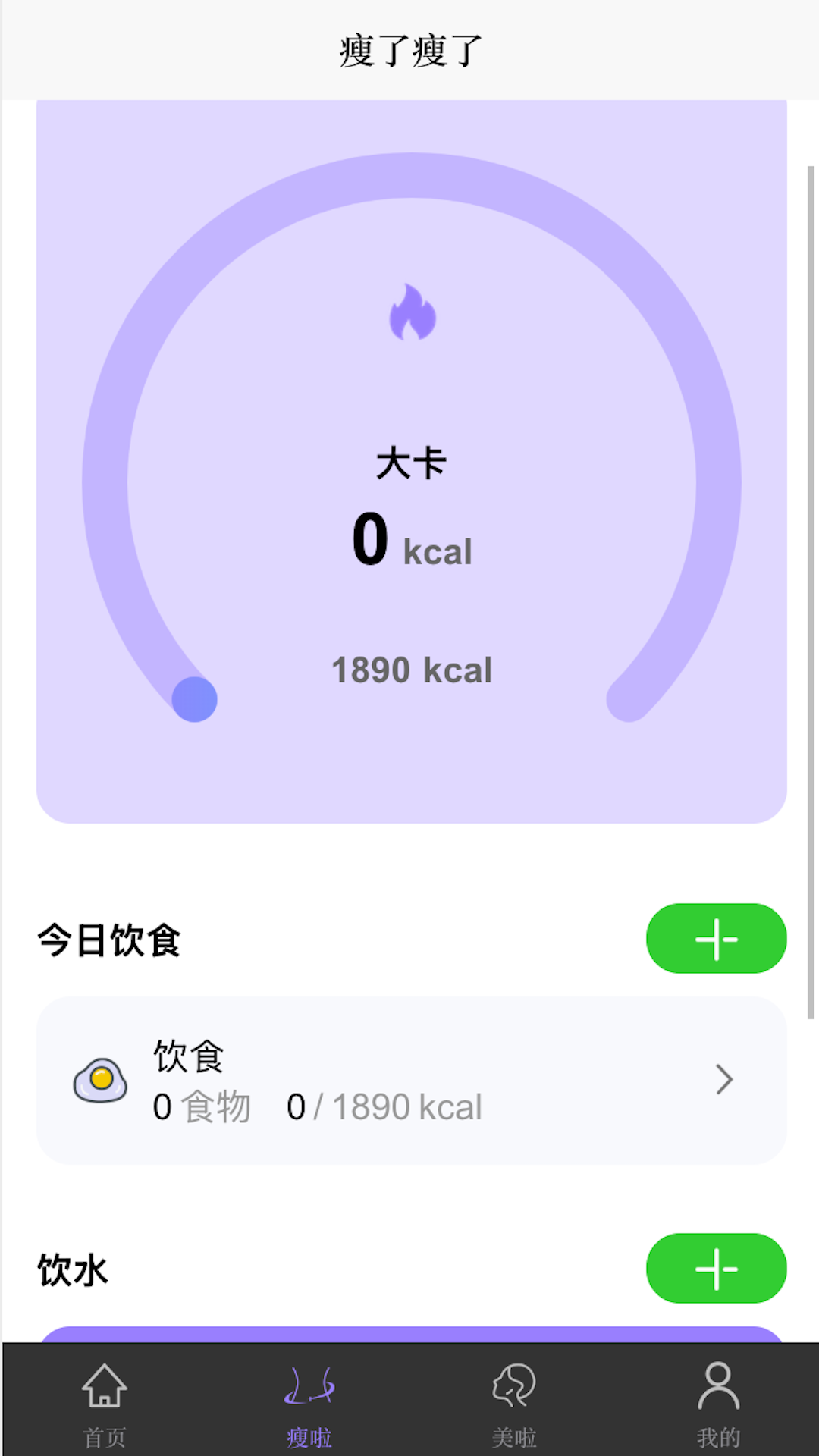Tap the fried egg icon beside 饮食
The image size is (819, 1456).
pyautogui.click(x=99, y=1080)
